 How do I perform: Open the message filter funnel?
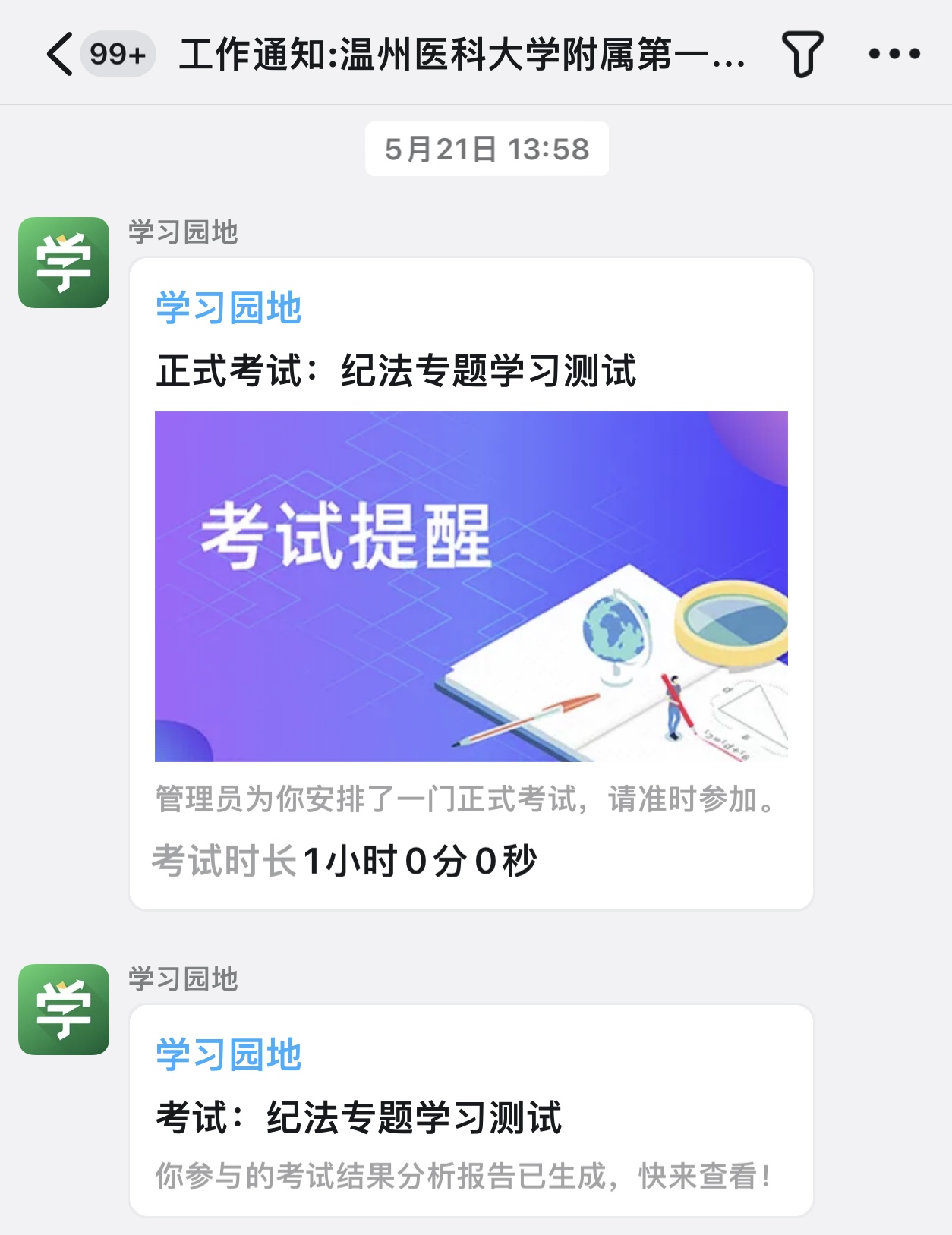(x=802, y=54)
